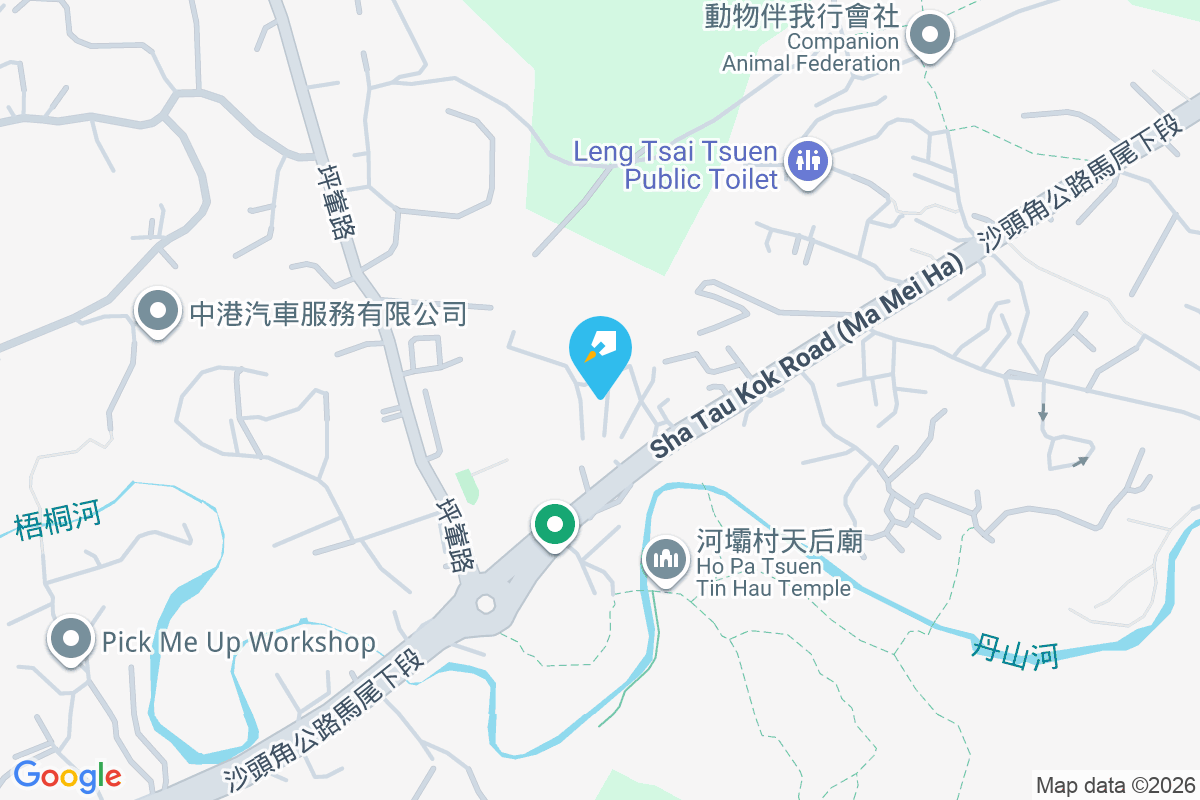Select the Leng Tsai Tsuen Public Toilet marker

(806, 160)
